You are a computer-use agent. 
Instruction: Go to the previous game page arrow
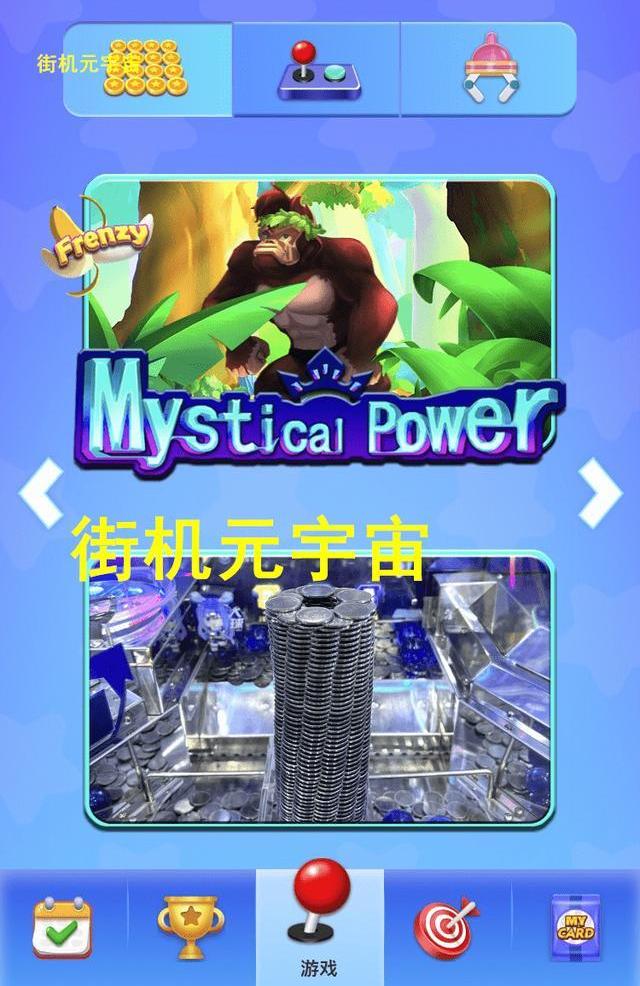point(40,493)
